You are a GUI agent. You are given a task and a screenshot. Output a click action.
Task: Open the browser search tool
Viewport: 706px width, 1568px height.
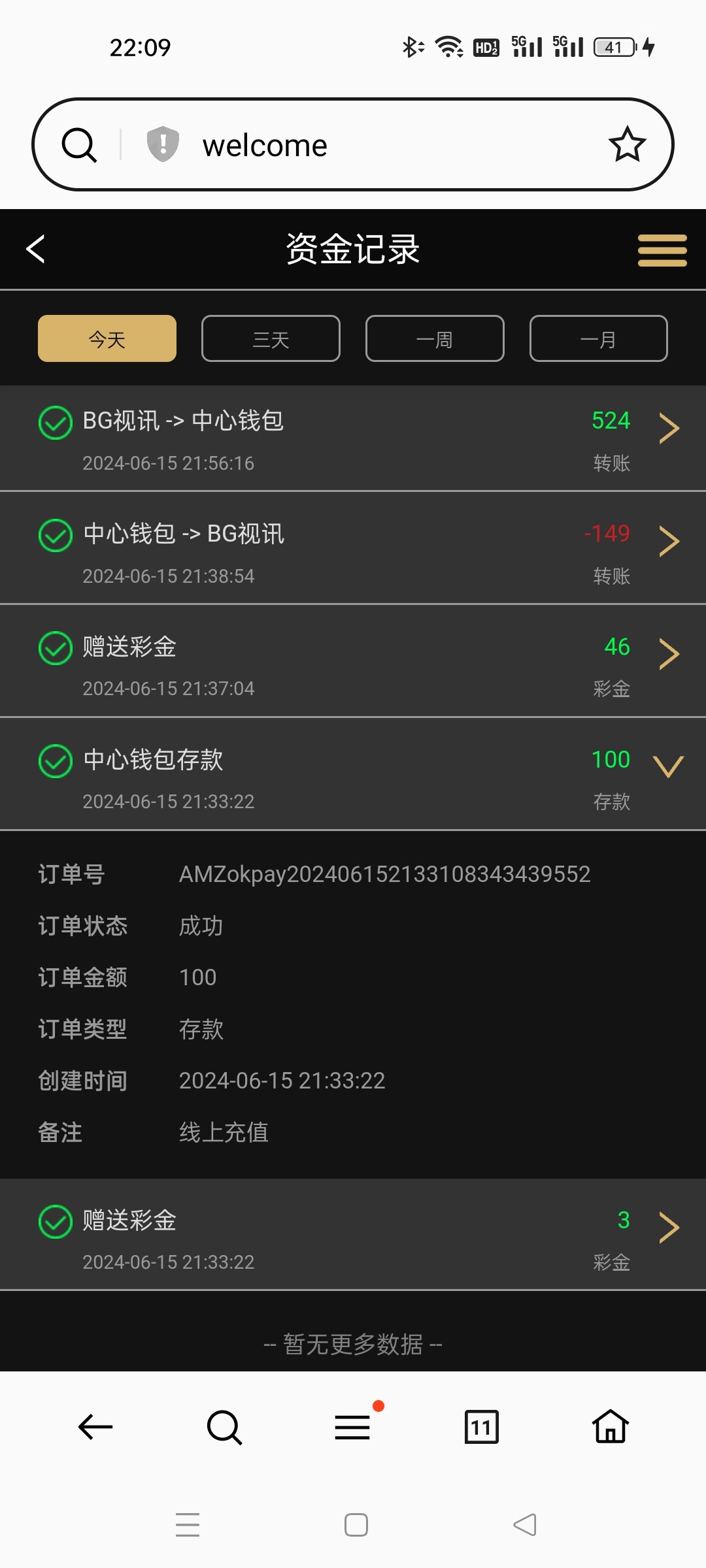tap(224, 1427)
